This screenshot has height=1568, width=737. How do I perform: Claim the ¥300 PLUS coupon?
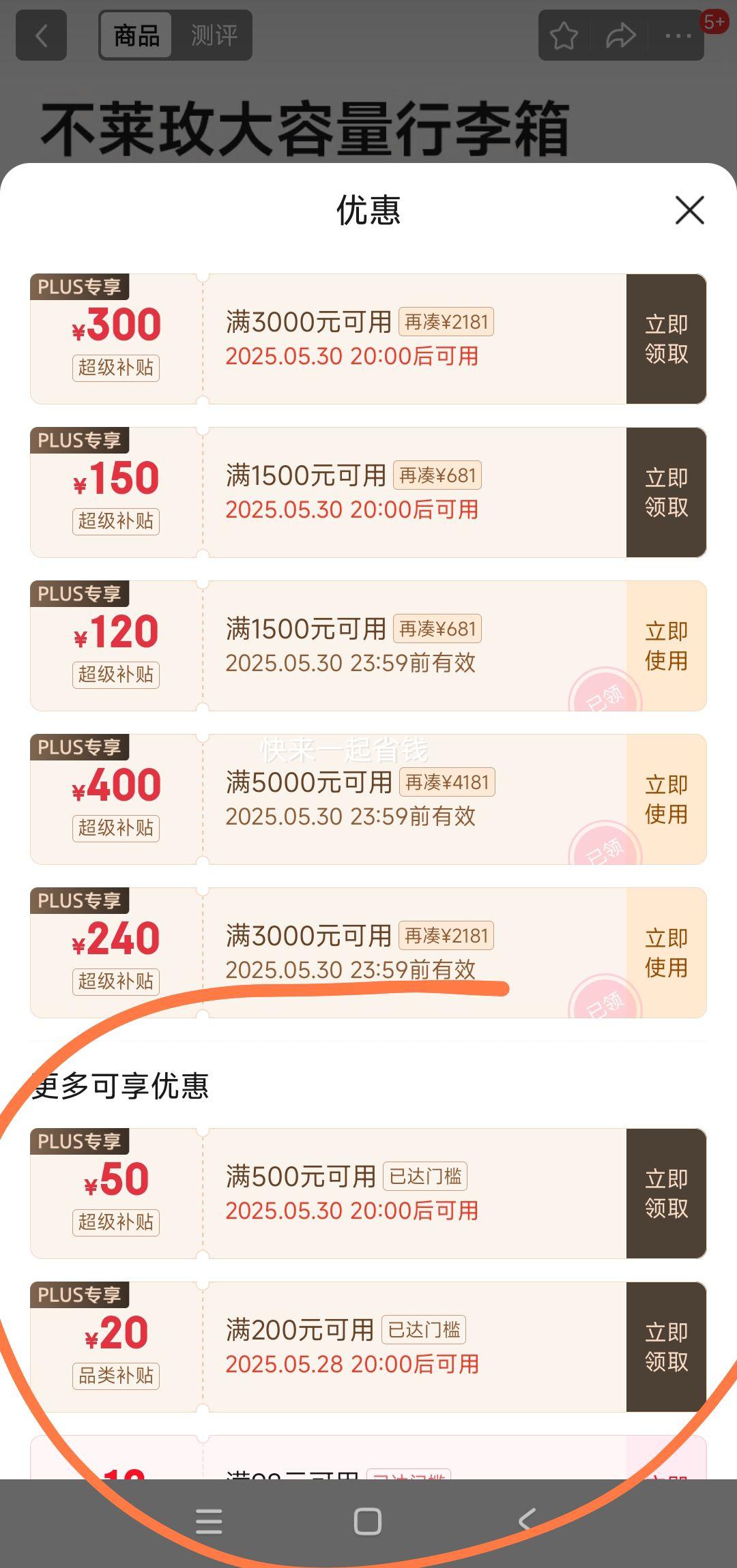tap(666, 339)
